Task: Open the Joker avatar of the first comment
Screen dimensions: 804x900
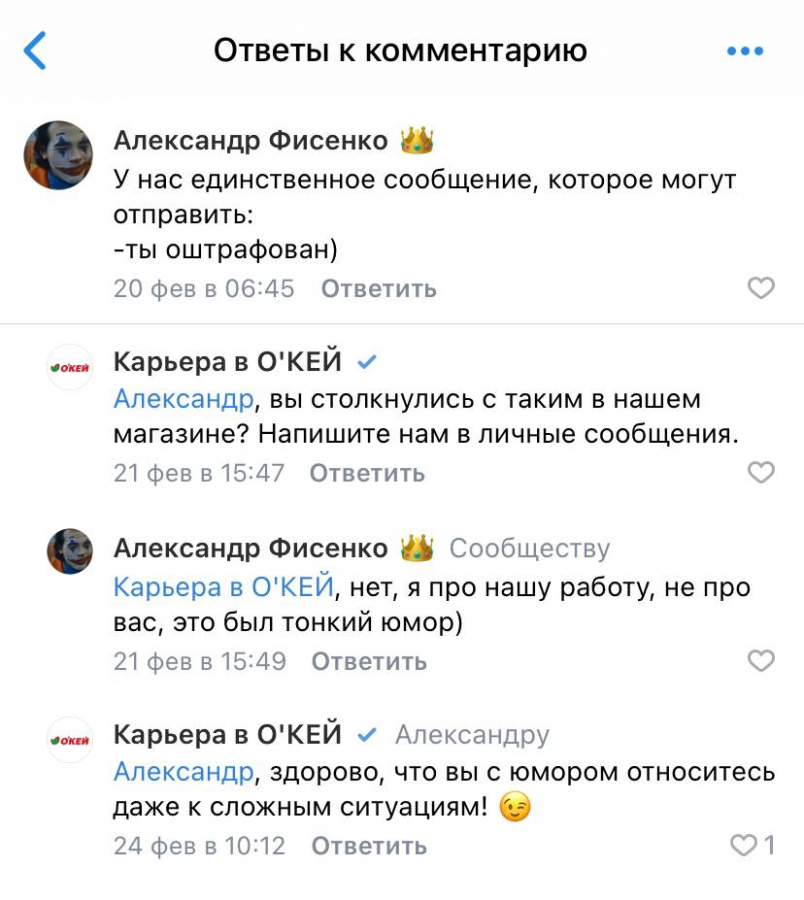Action: point(59,157)
